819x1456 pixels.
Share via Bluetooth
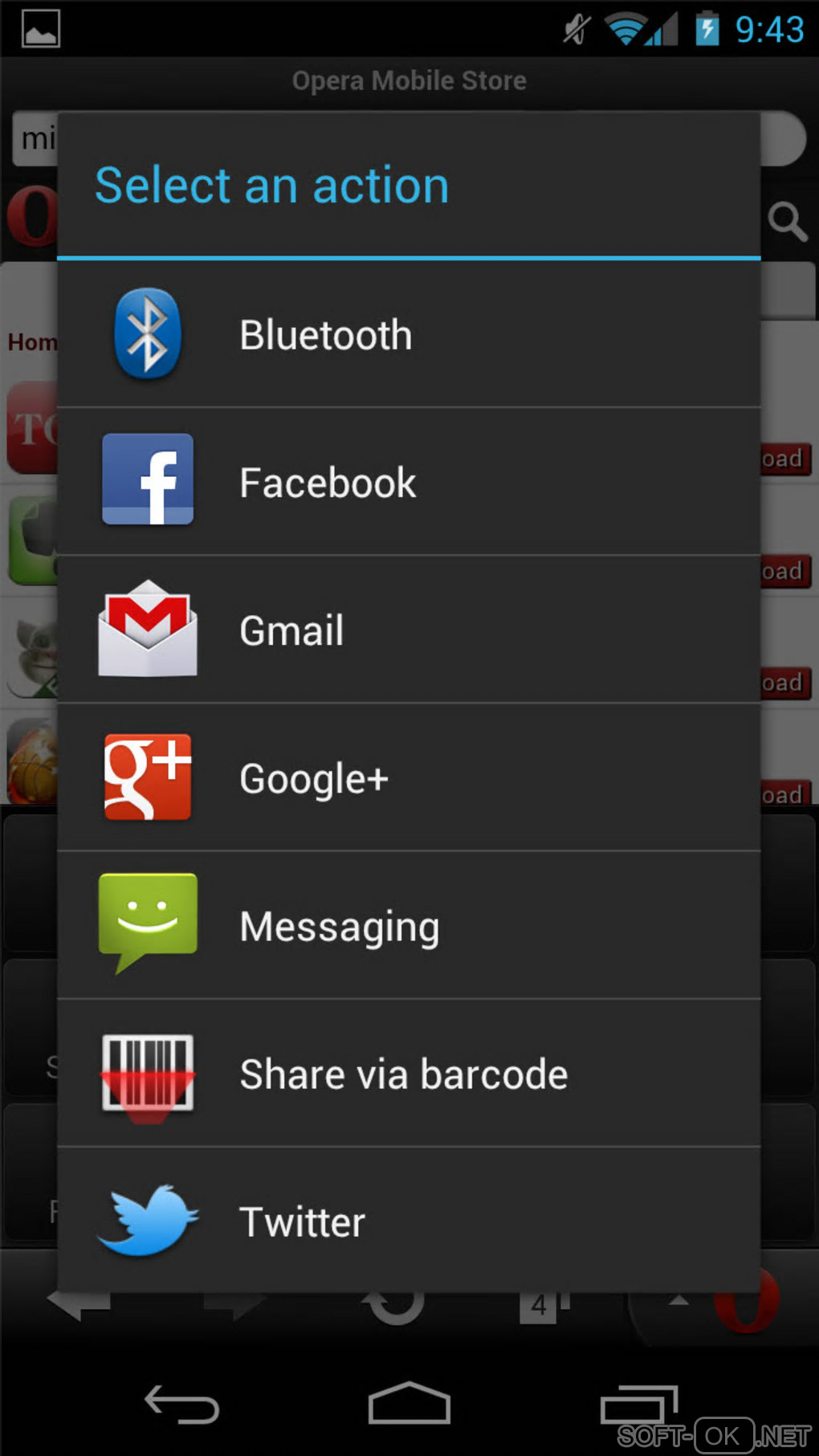(408, 334)
